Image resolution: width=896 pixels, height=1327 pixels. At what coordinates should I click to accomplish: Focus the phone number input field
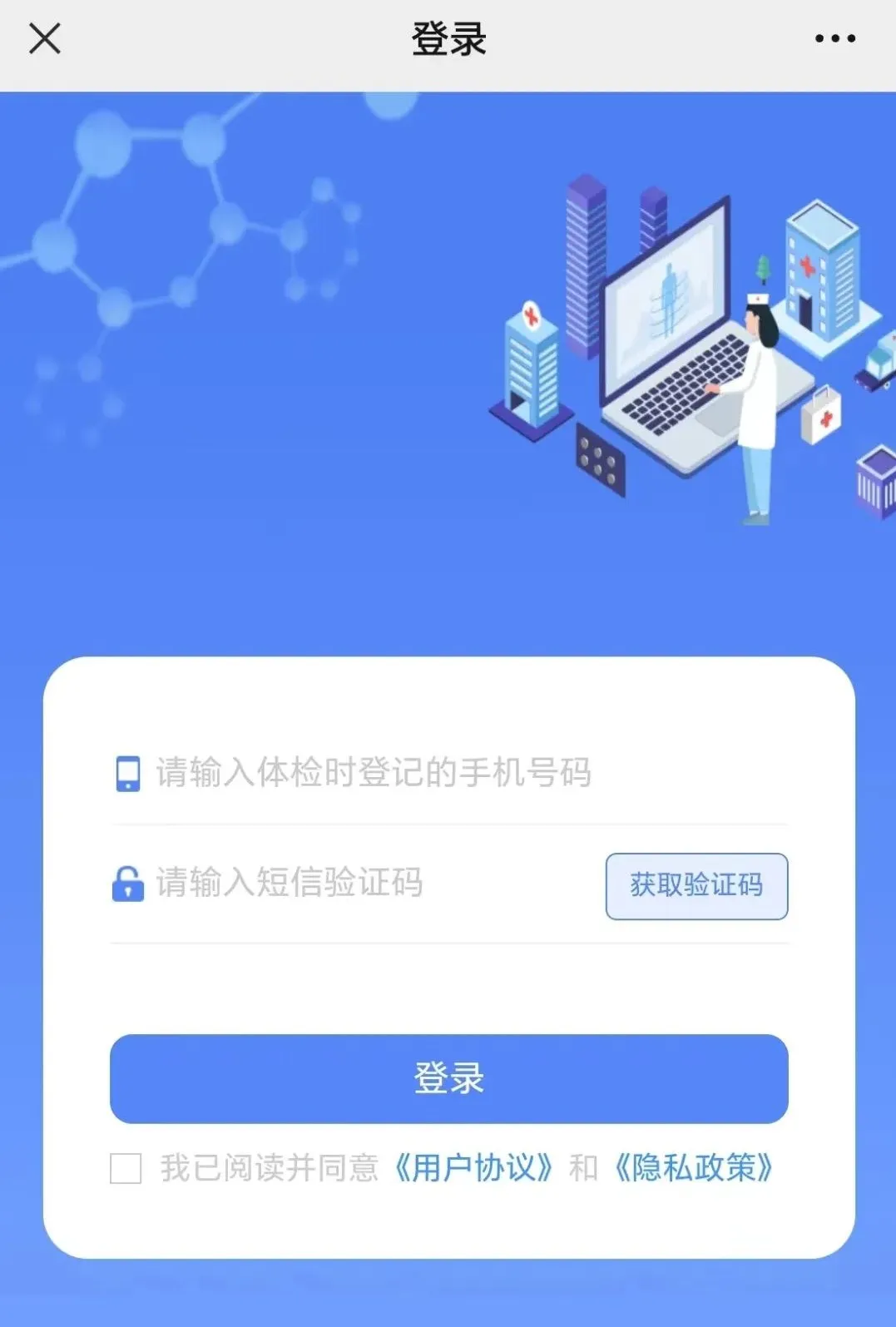pos(449,773)
